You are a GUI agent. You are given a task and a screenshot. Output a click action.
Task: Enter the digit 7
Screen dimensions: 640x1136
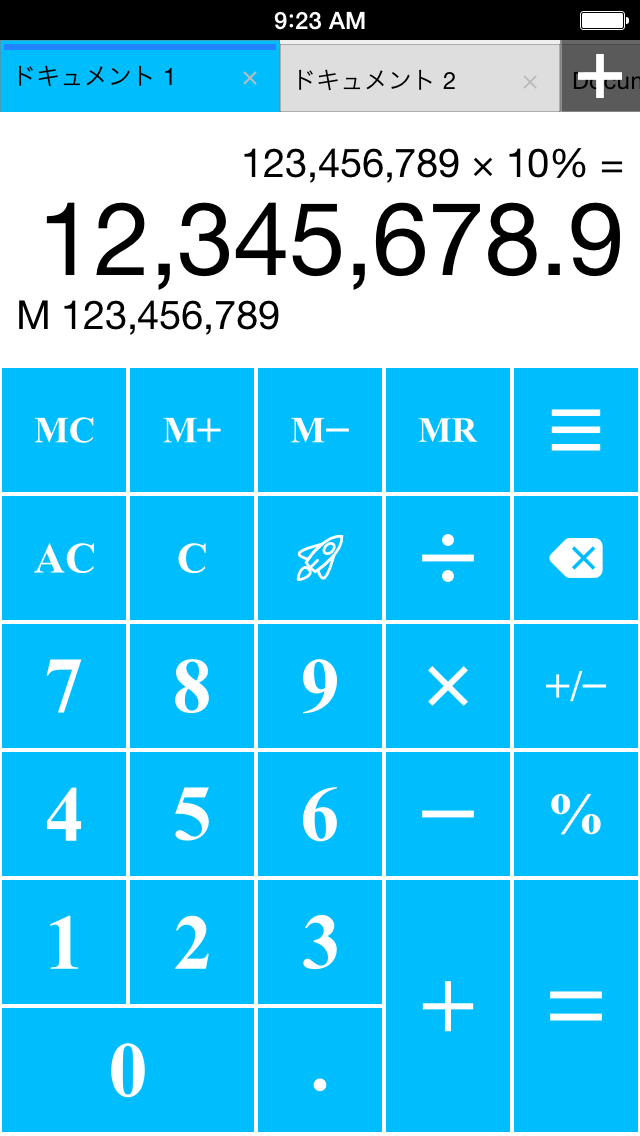[x=64, y=686]
